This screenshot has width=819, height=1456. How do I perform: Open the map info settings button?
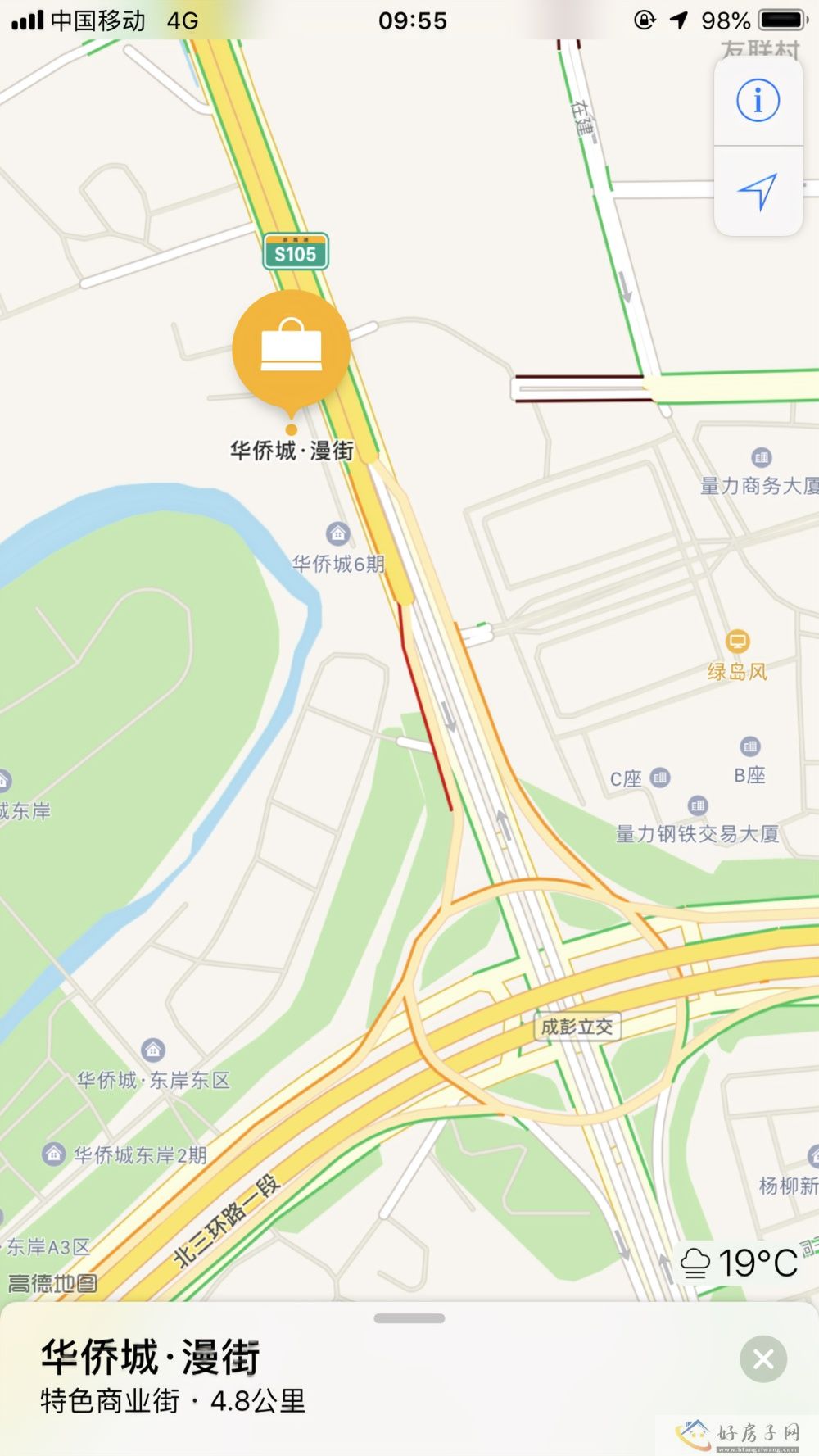pos(758,102)
